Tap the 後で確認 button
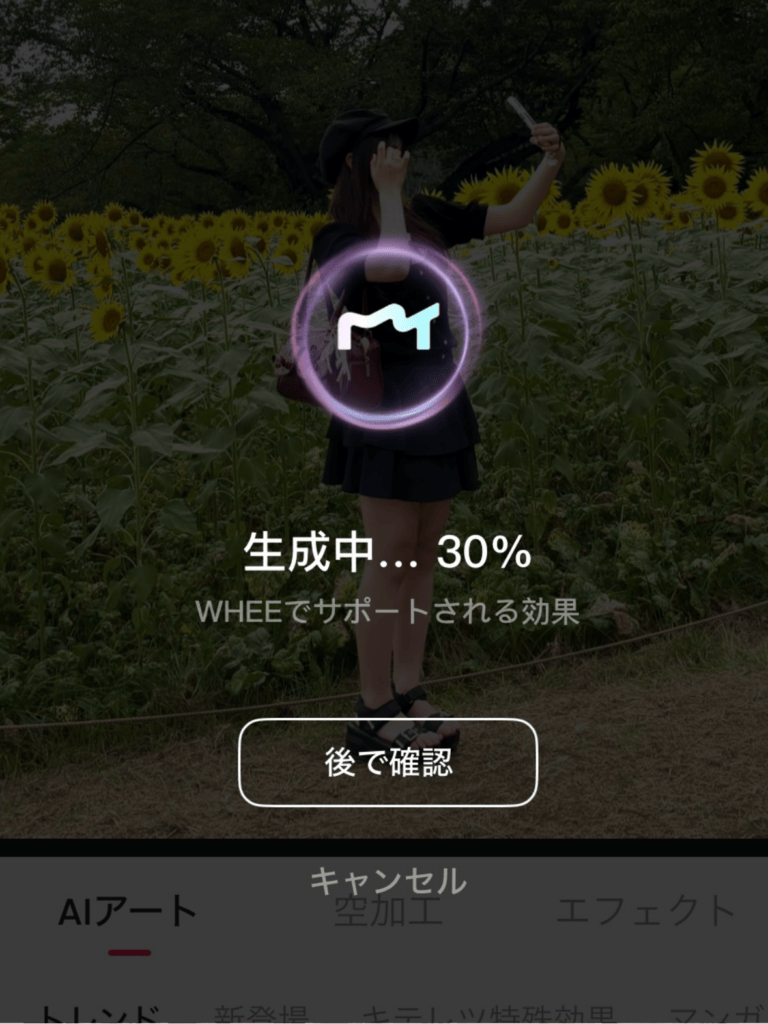768x1024 pixels. click(388, 762)
